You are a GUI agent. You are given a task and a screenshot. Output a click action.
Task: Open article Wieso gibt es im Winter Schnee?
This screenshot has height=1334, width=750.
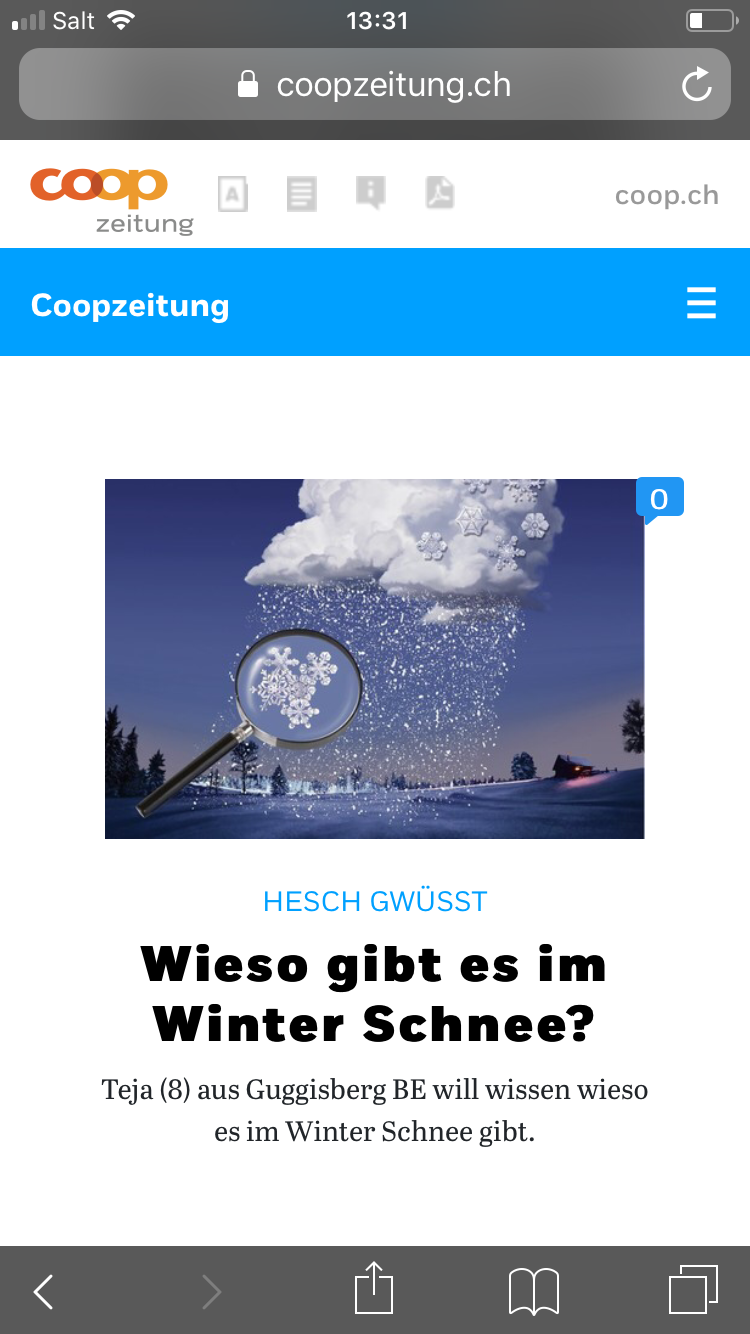pyautogui.click(x=374, y=994)
